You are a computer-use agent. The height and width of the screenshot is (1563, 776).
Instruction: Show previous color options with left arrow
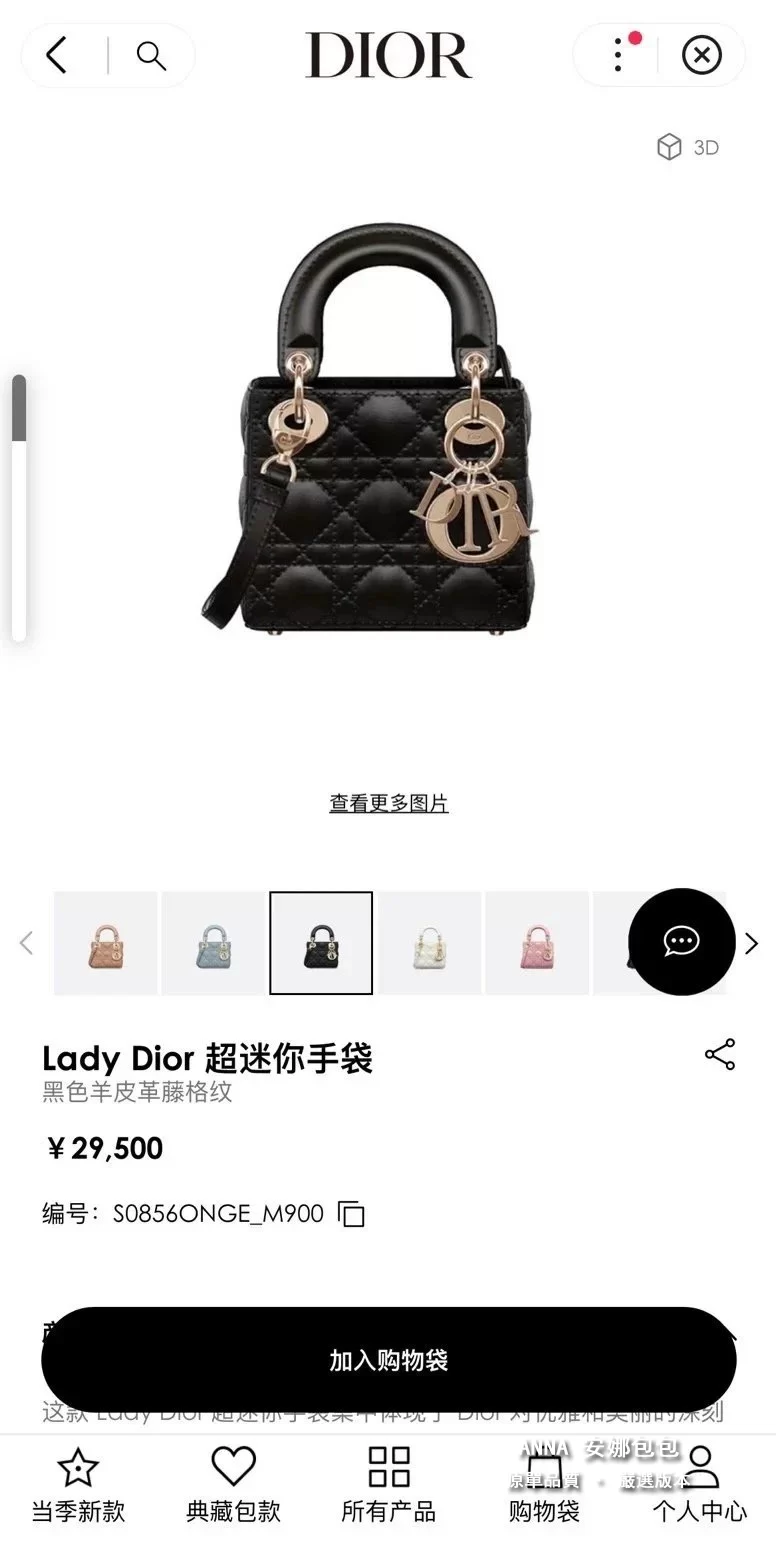pos(27,943)
